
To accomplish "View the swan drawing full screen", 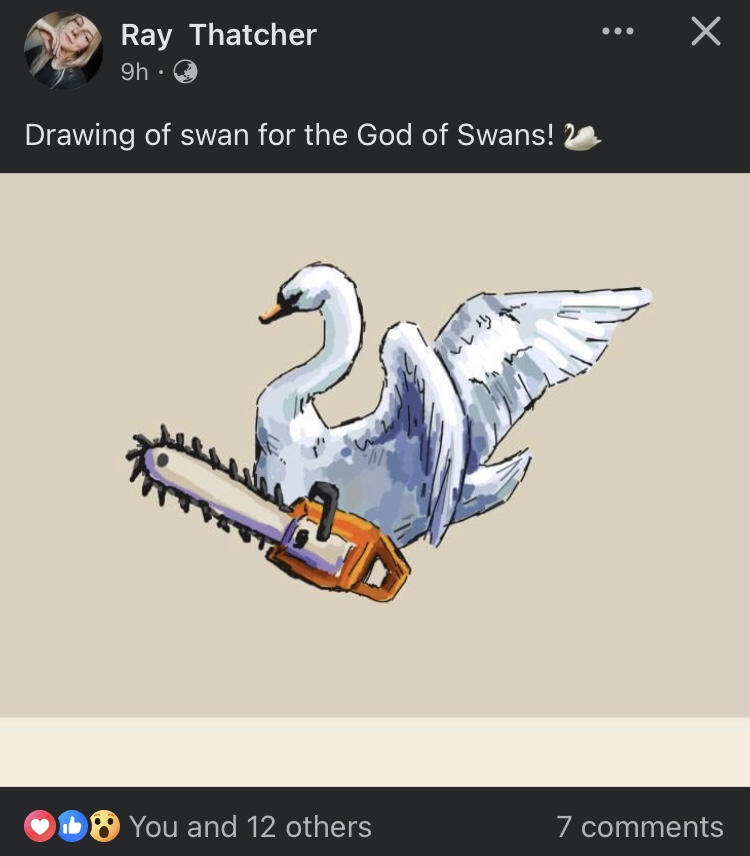I will click(375, 445).
